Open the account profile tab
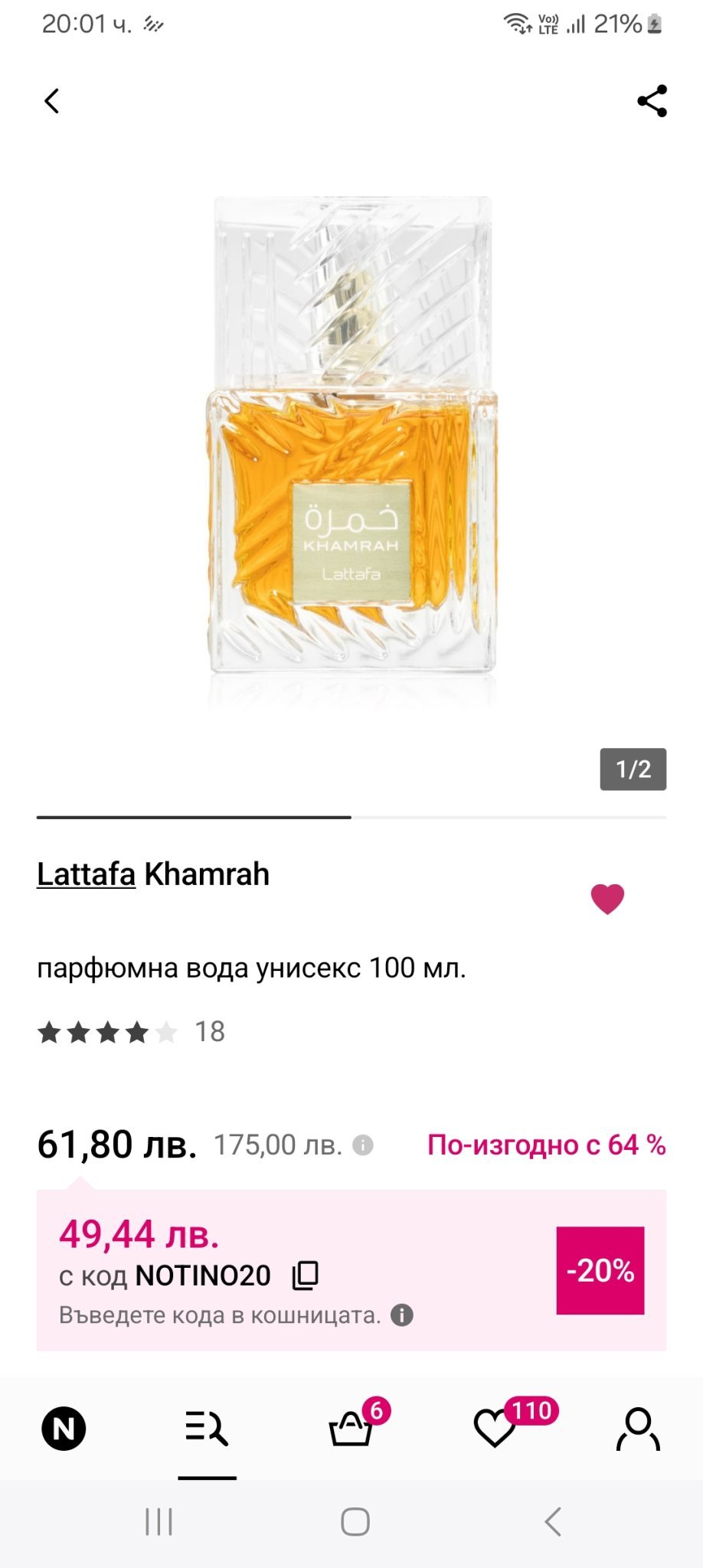 click(638, 1429)
